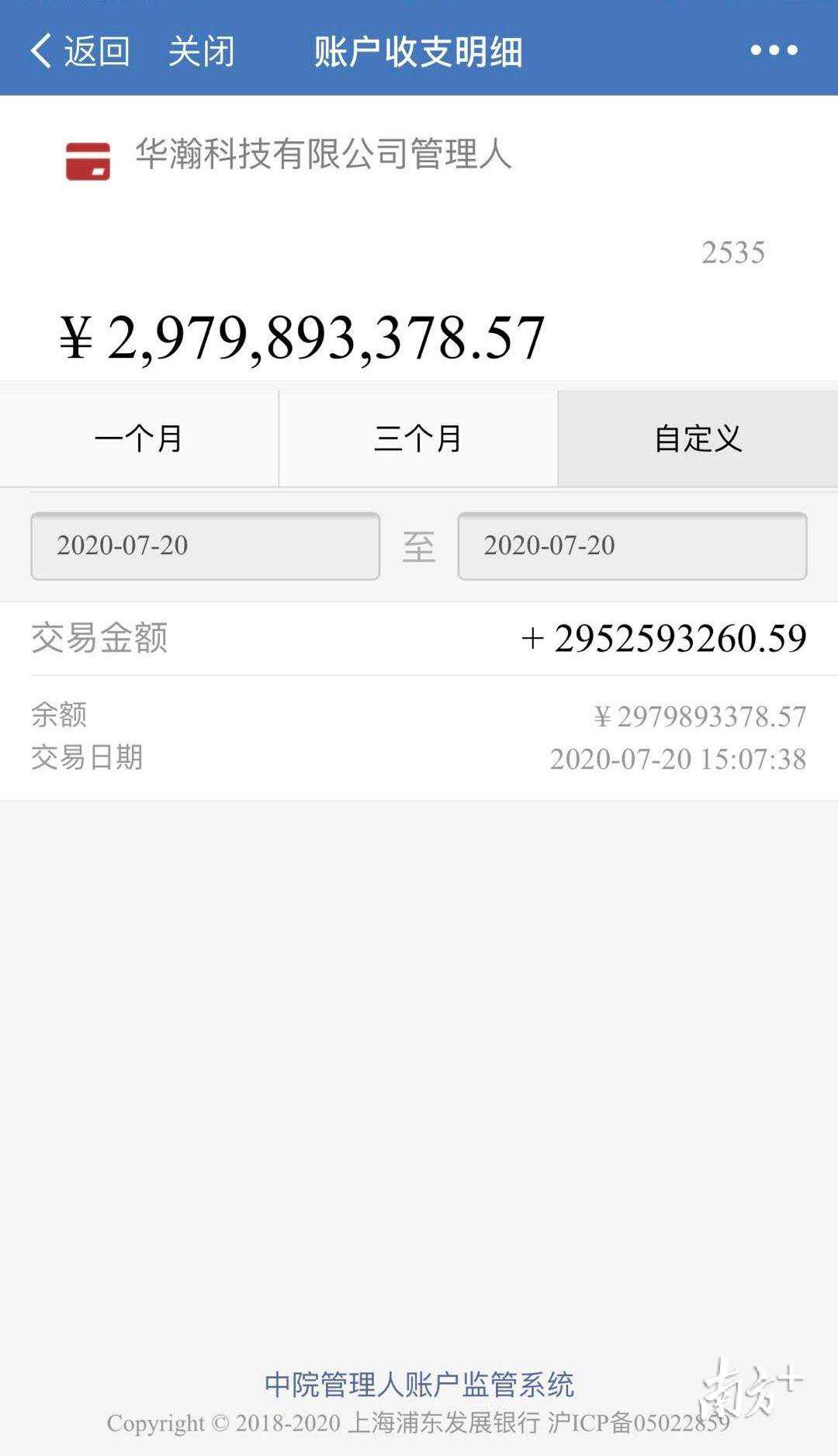Select the 自定义 custom range tab
838x1456 pixels.
(x=697, y=439)
